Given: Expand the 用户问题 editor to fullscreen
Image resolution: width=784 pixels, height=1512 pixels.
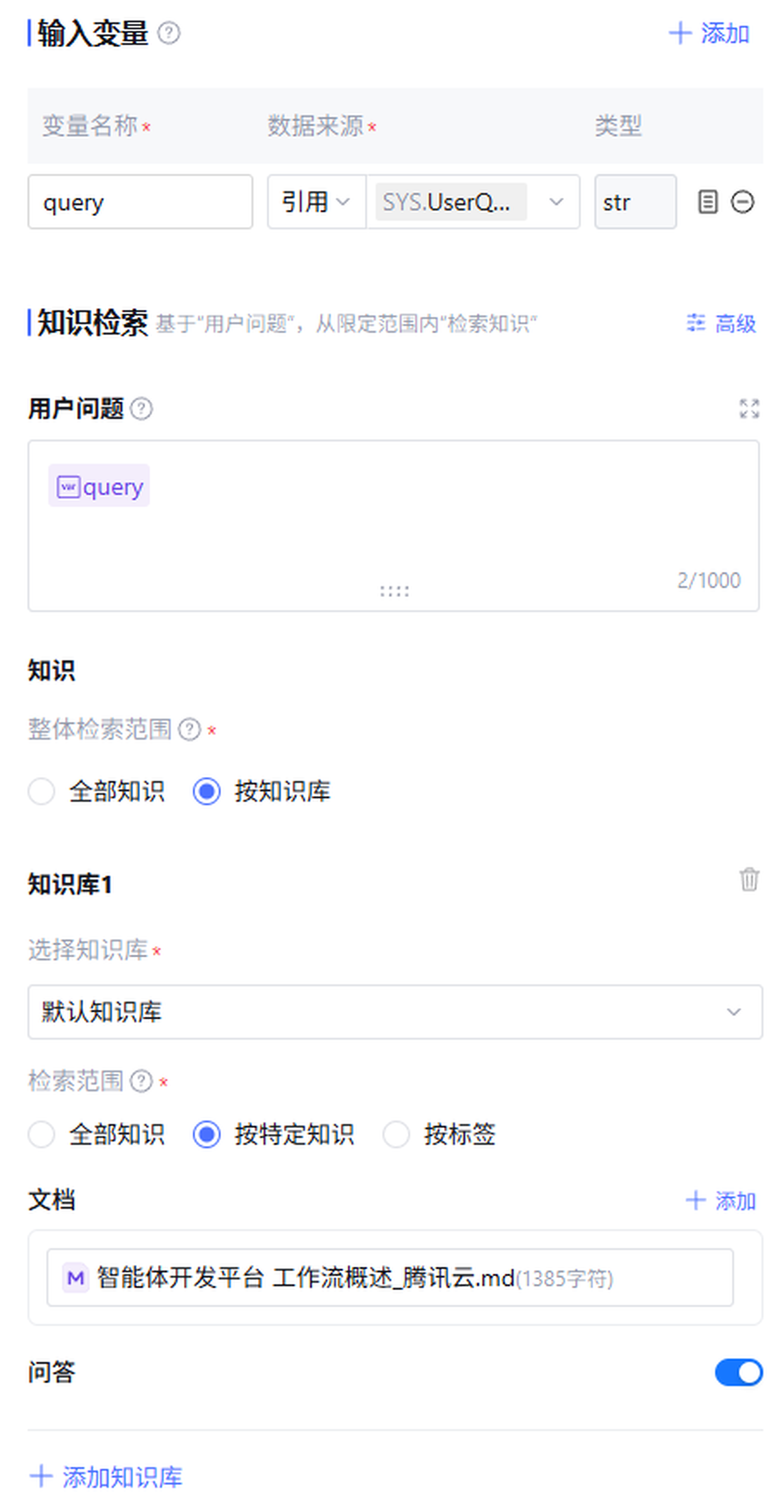Looking at the screenshot, I should tap(749, 408).
